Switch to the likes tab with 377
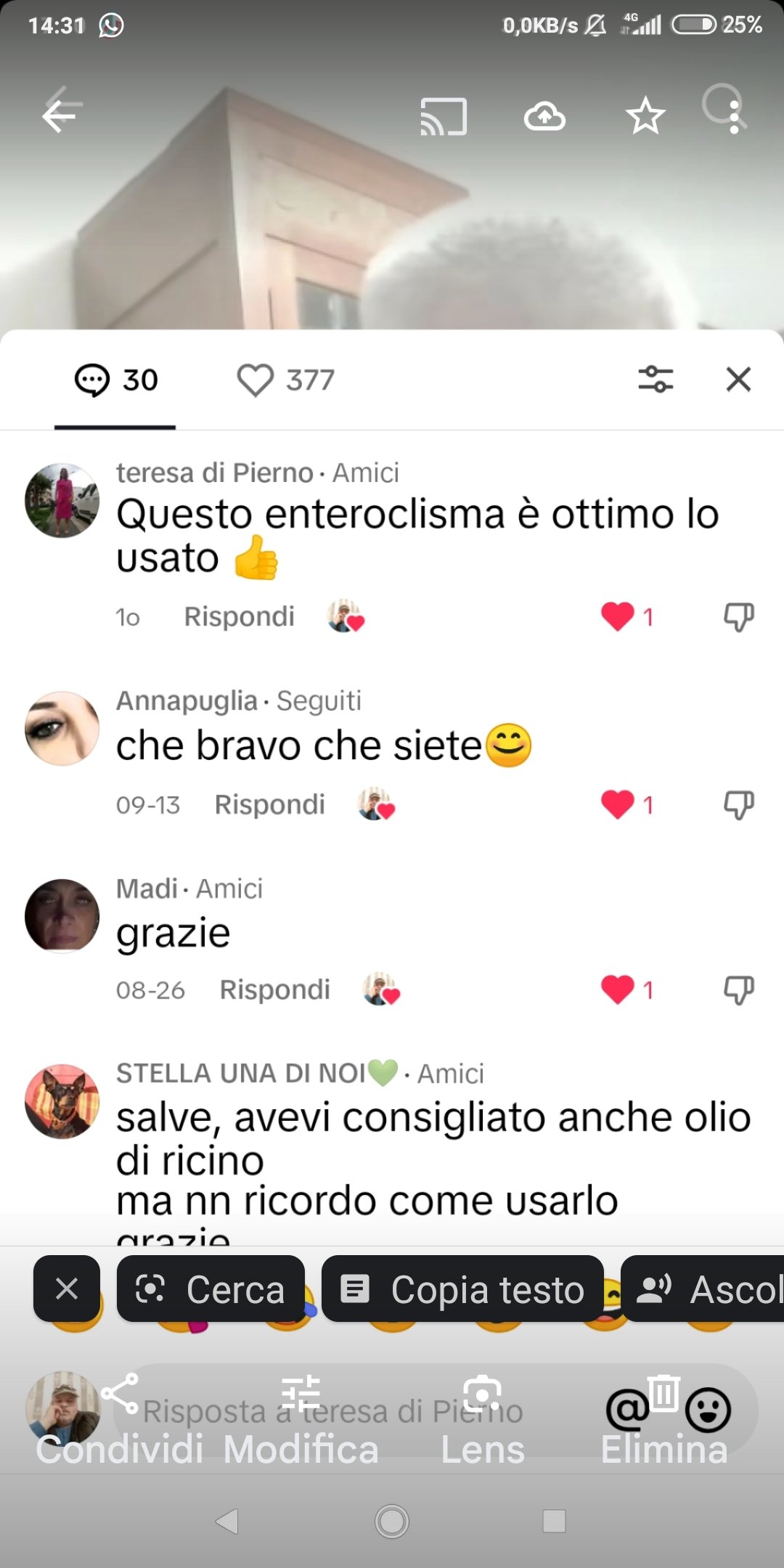The width and height of the screenshot is (784, 1568). (286, 380)
